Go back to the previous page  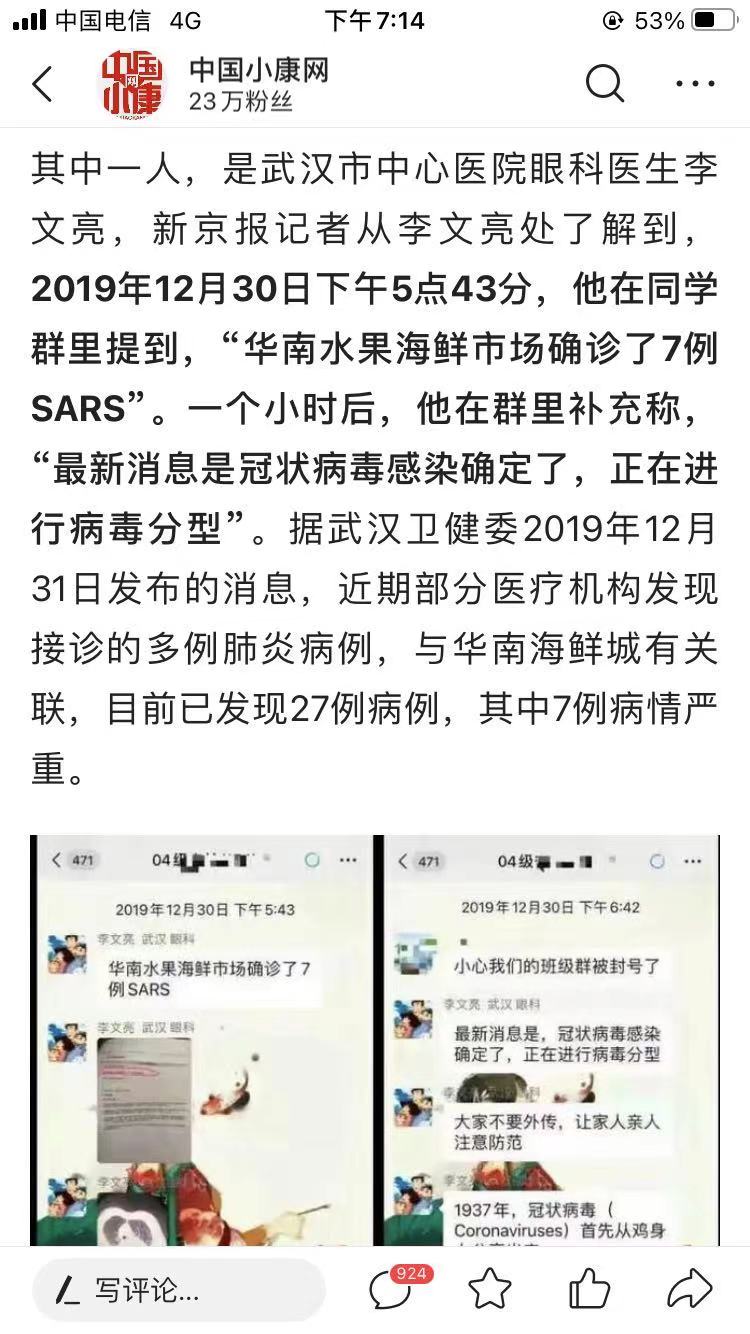click(x=42, y=84)
